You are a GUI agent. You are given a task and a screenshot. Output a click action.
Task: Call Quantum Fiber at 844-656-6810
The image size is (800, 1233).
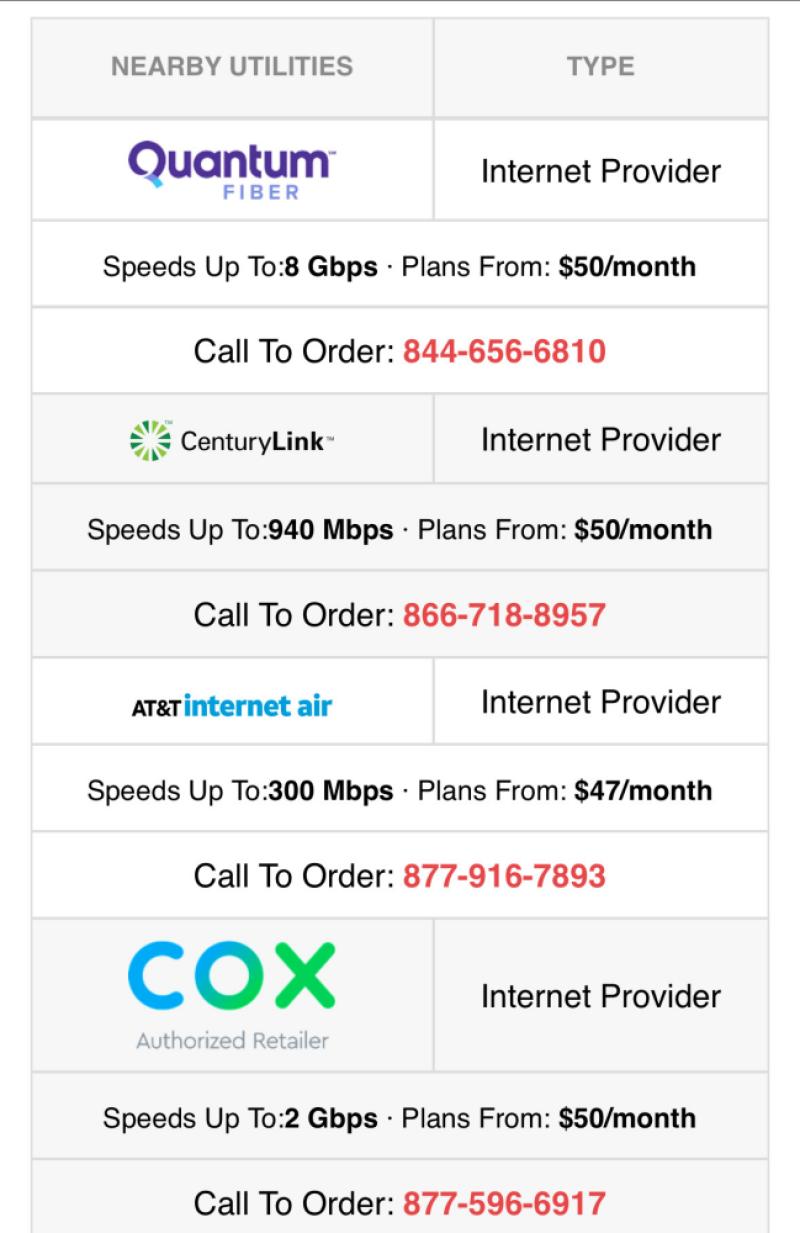coord(504,351)
